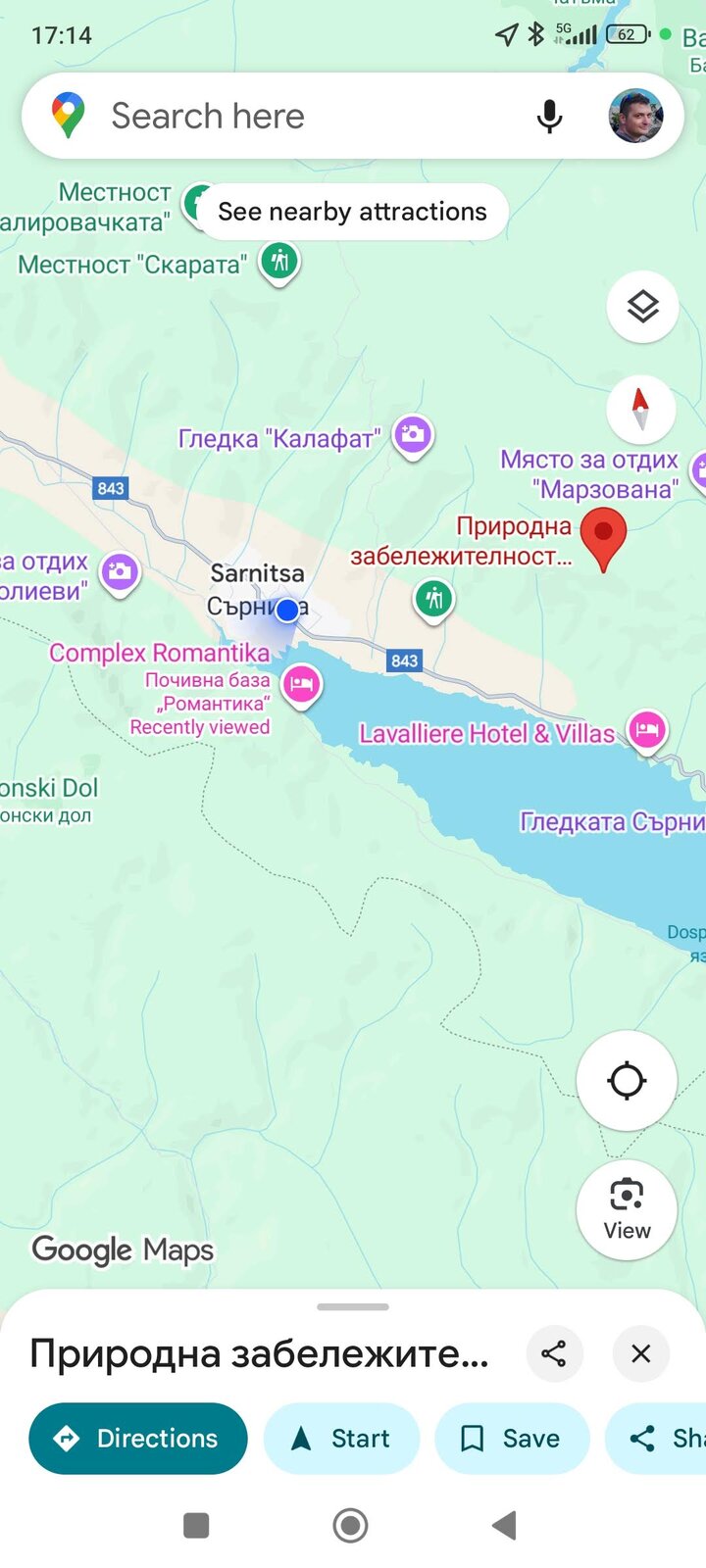Reset map orientation with the compass
This screenshot has height=1568, width=706.
click(x=640, y=409)
